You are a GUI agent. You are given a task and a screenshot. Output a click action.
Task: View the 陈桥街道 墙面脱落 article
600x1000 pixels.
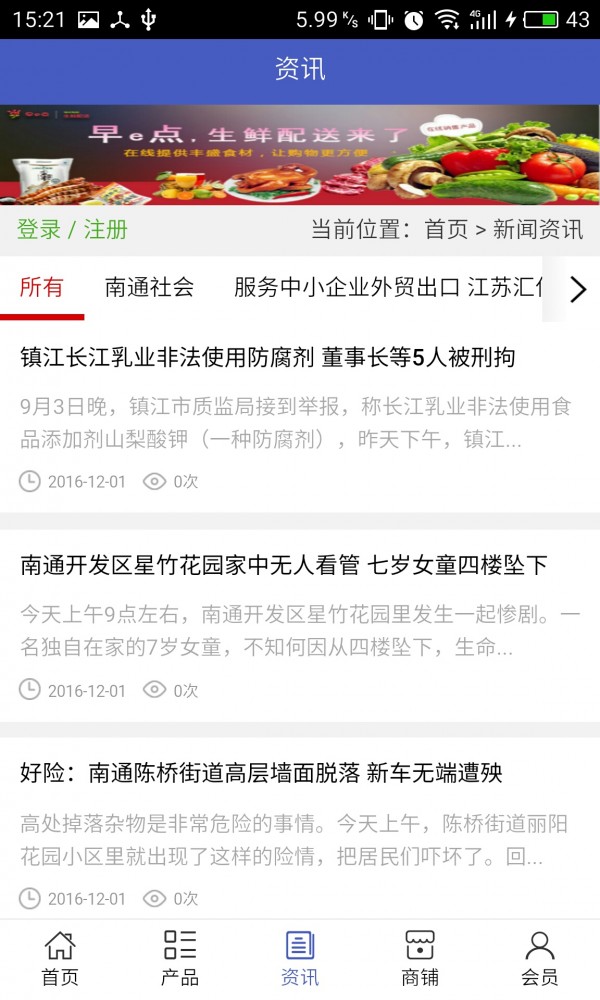[261, 773]
